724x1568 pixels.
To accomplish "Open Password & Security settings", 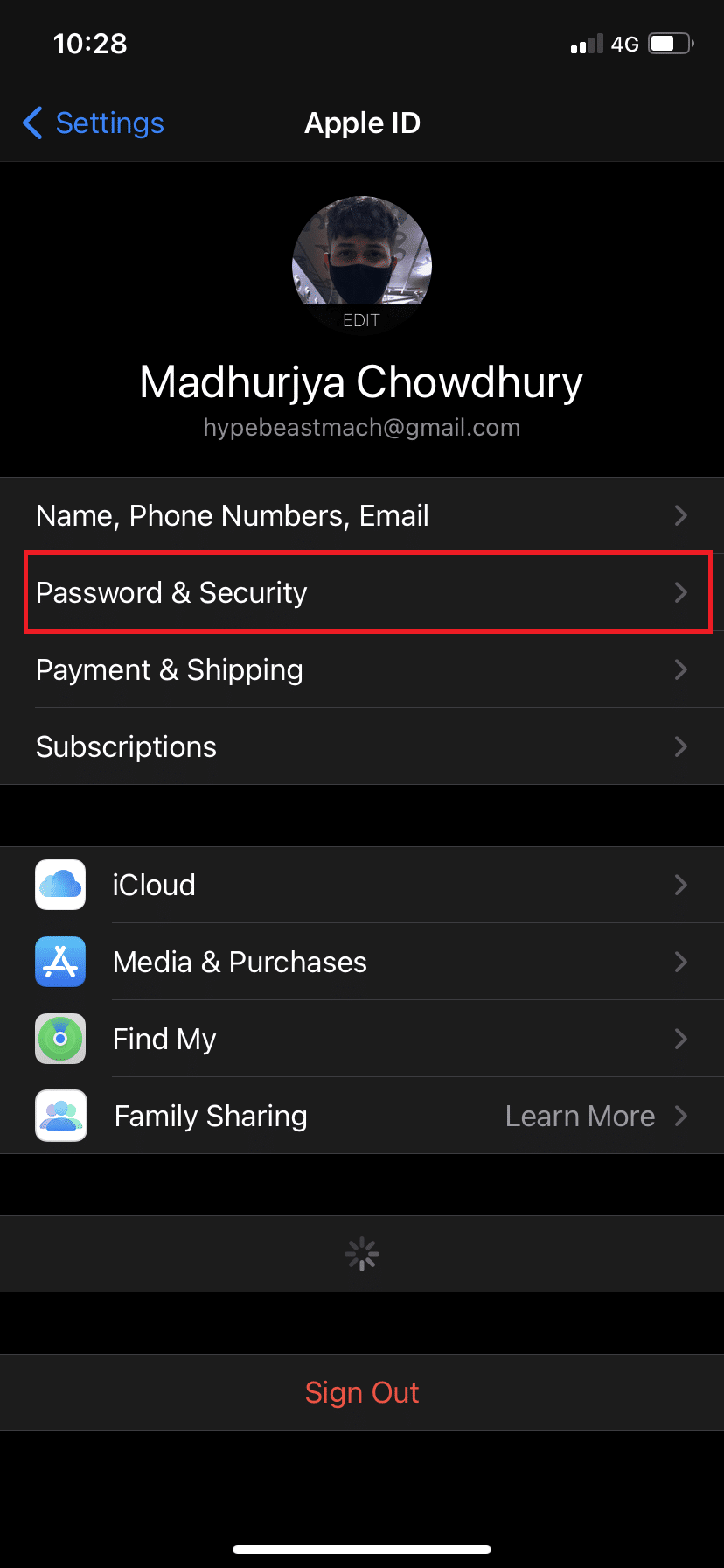I will pos(362,593).
